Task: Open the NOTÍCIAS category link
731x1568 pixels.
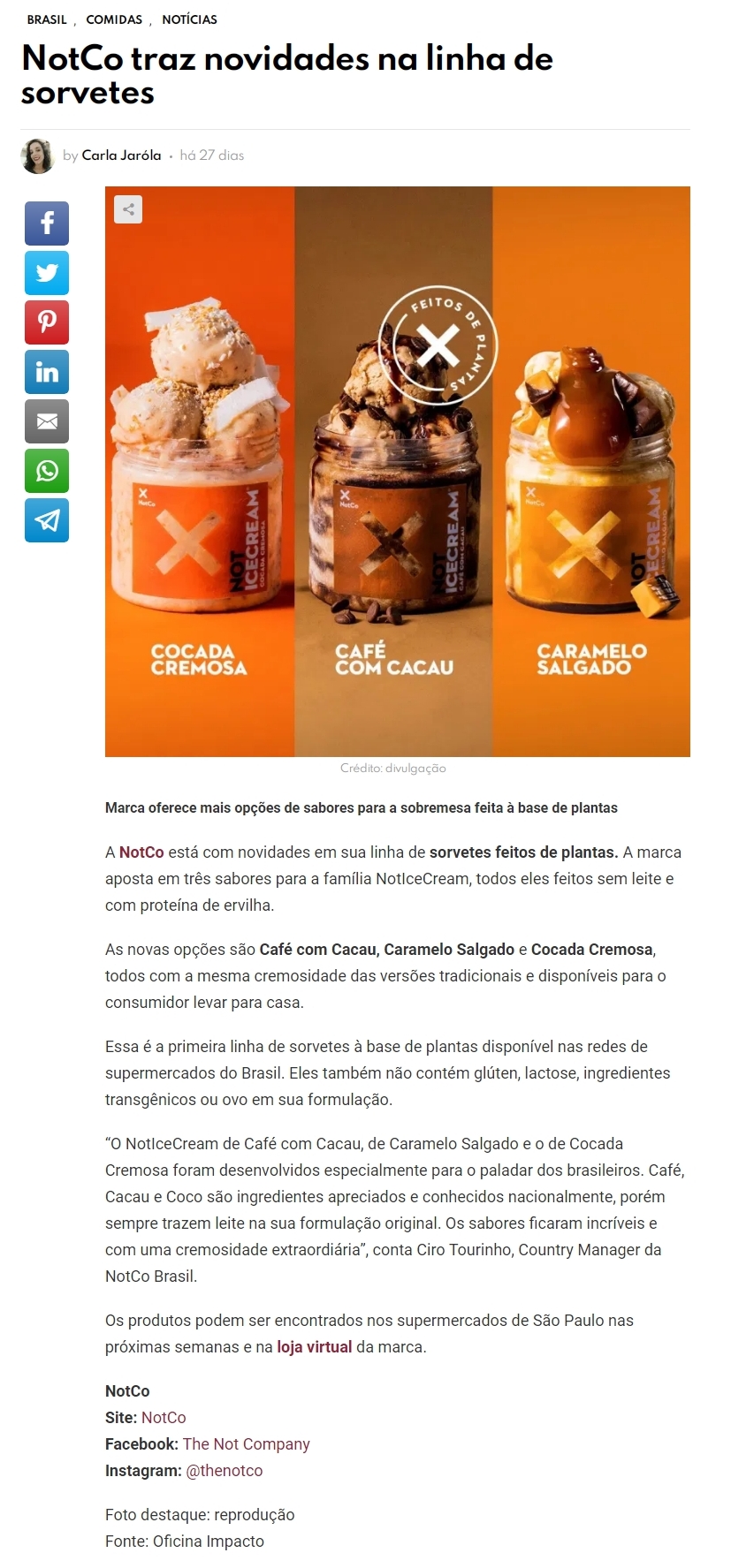Action: point(189,19)
